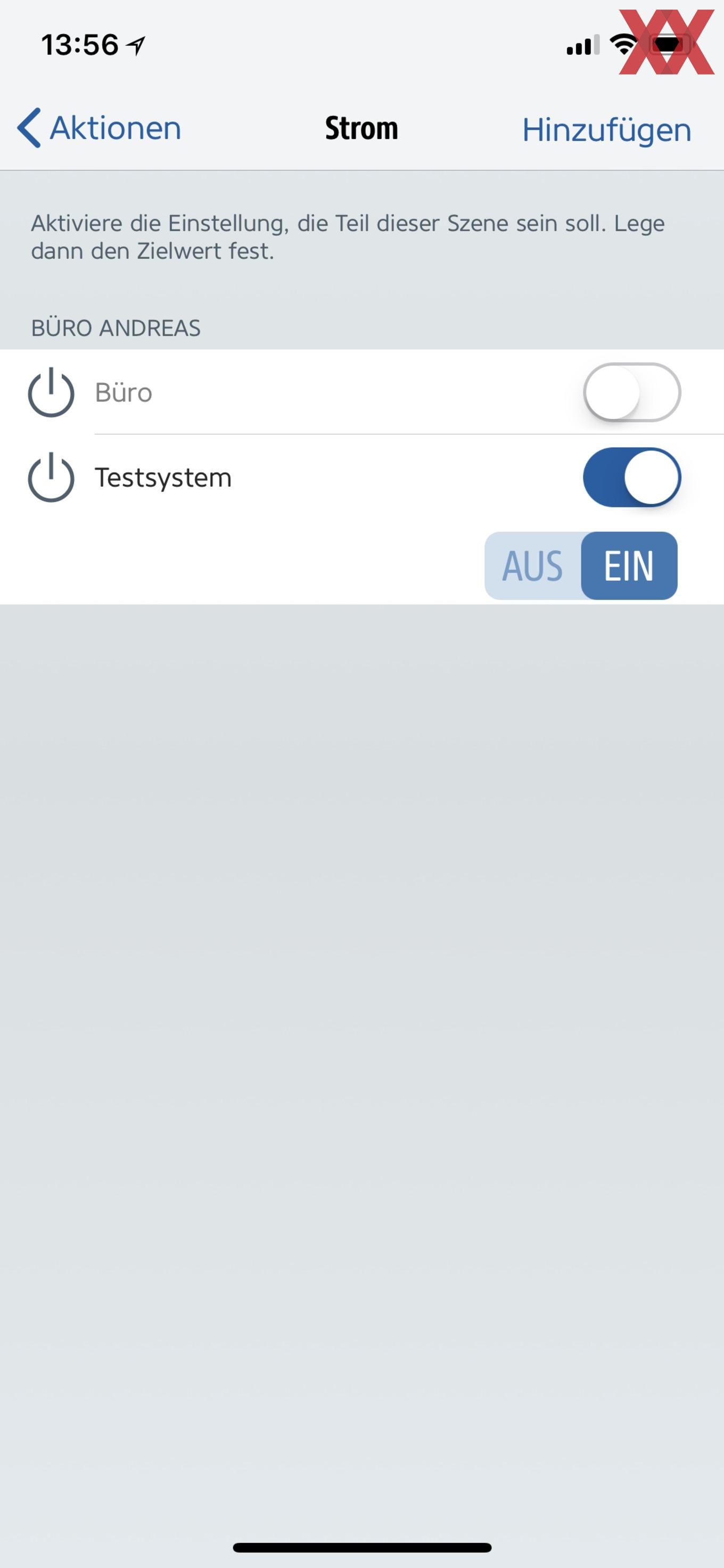The image size is (724, 1568).
Task: Enable the Büro power switch
Action: tap(631, 392)
